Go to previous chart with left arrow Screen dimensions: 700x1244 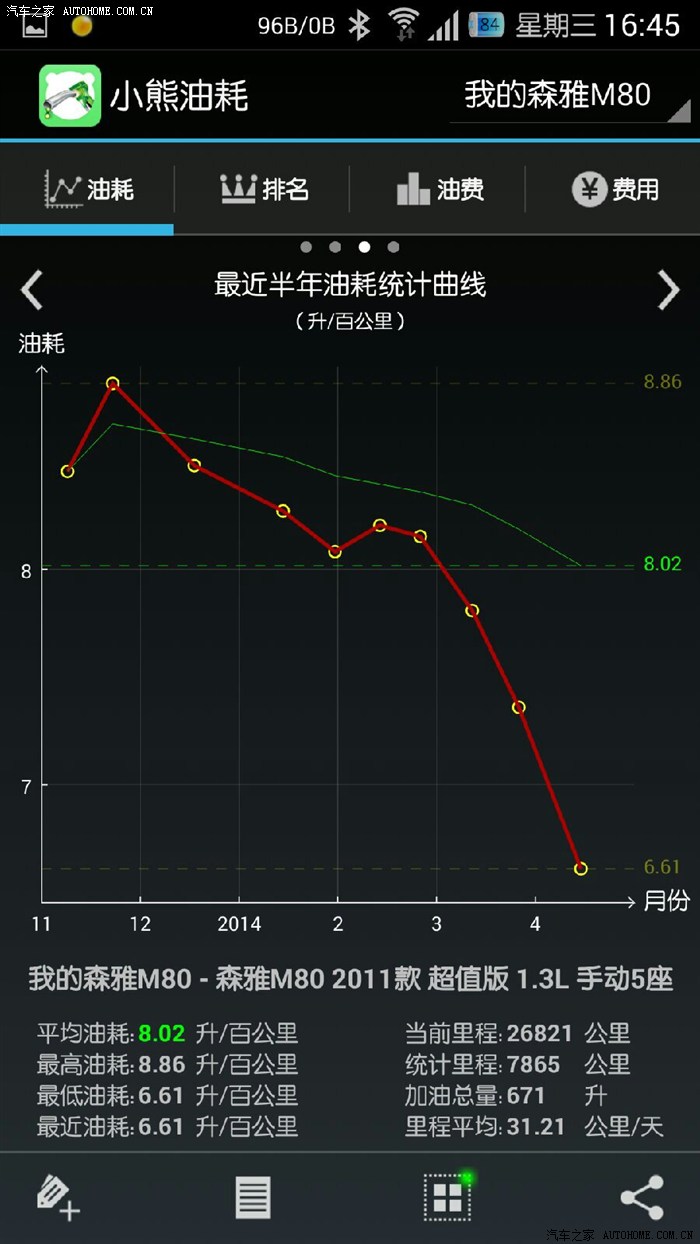pos(32,290)
